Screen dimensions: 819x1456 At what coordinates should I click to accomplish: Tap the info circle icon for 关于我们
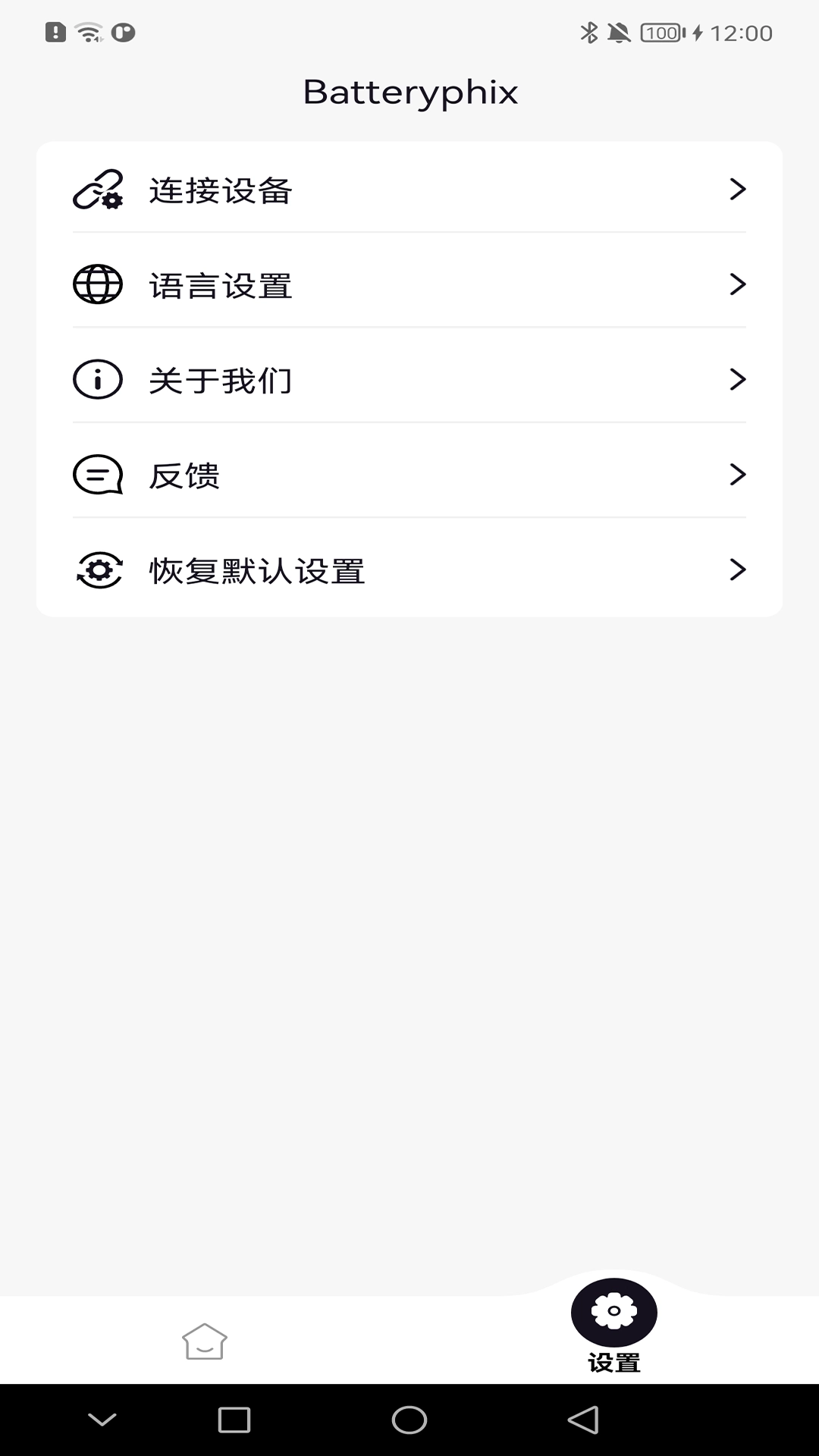tap(97, 381)
